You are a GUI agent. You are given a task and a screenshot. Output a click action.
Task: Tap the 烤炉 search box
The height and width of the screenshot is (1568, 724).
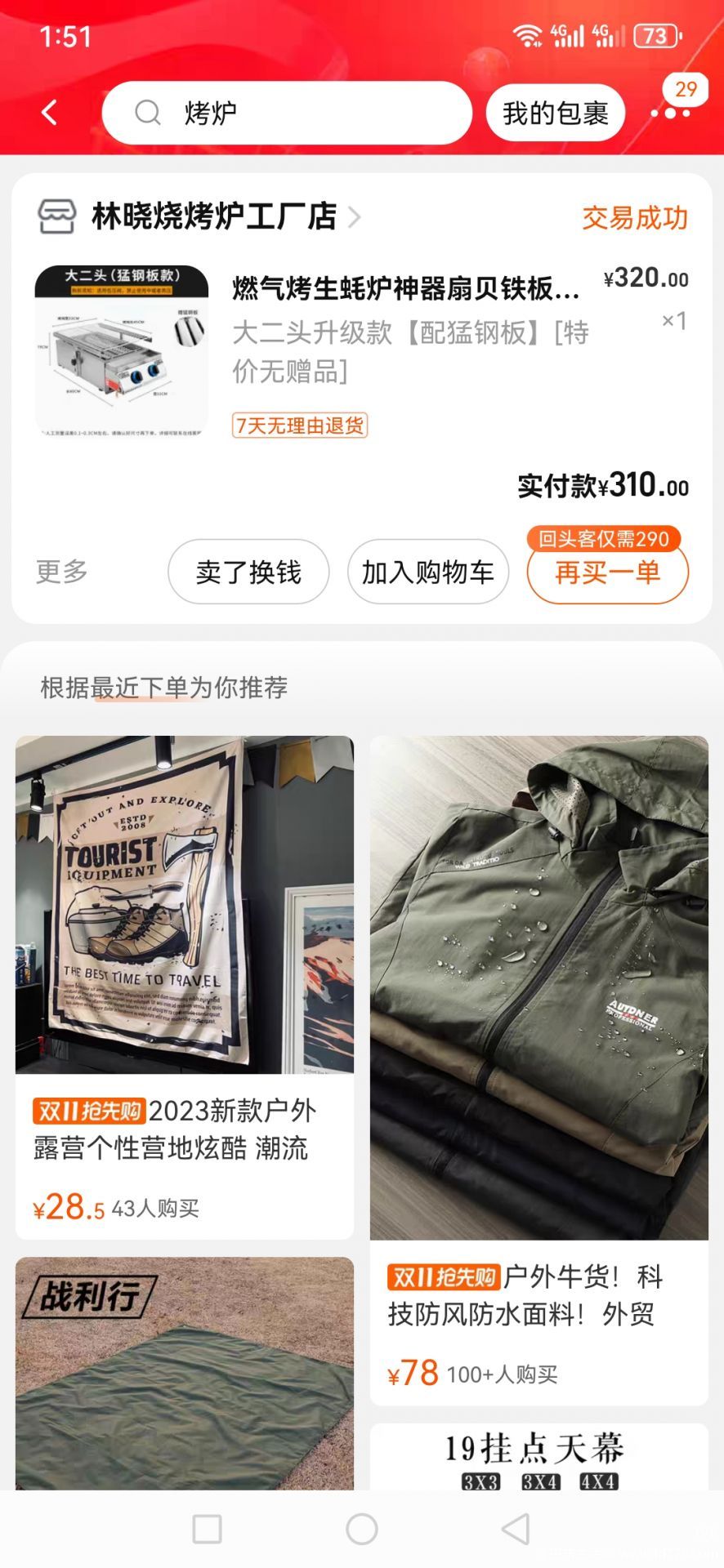[287, 113]
